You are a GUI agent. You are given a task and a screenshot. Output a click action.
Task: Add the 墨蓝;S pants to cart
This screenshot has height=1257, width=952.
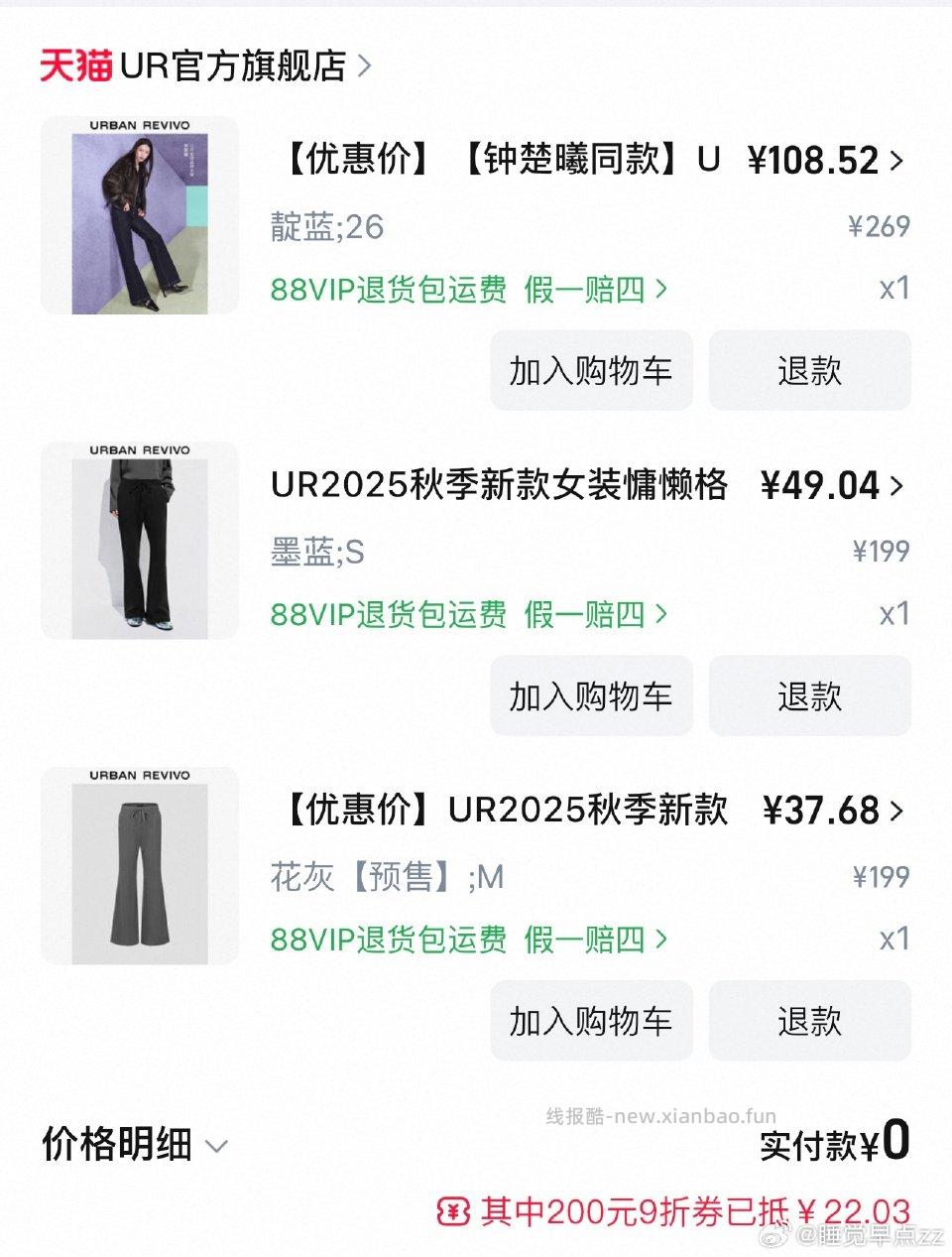(591, 695)
